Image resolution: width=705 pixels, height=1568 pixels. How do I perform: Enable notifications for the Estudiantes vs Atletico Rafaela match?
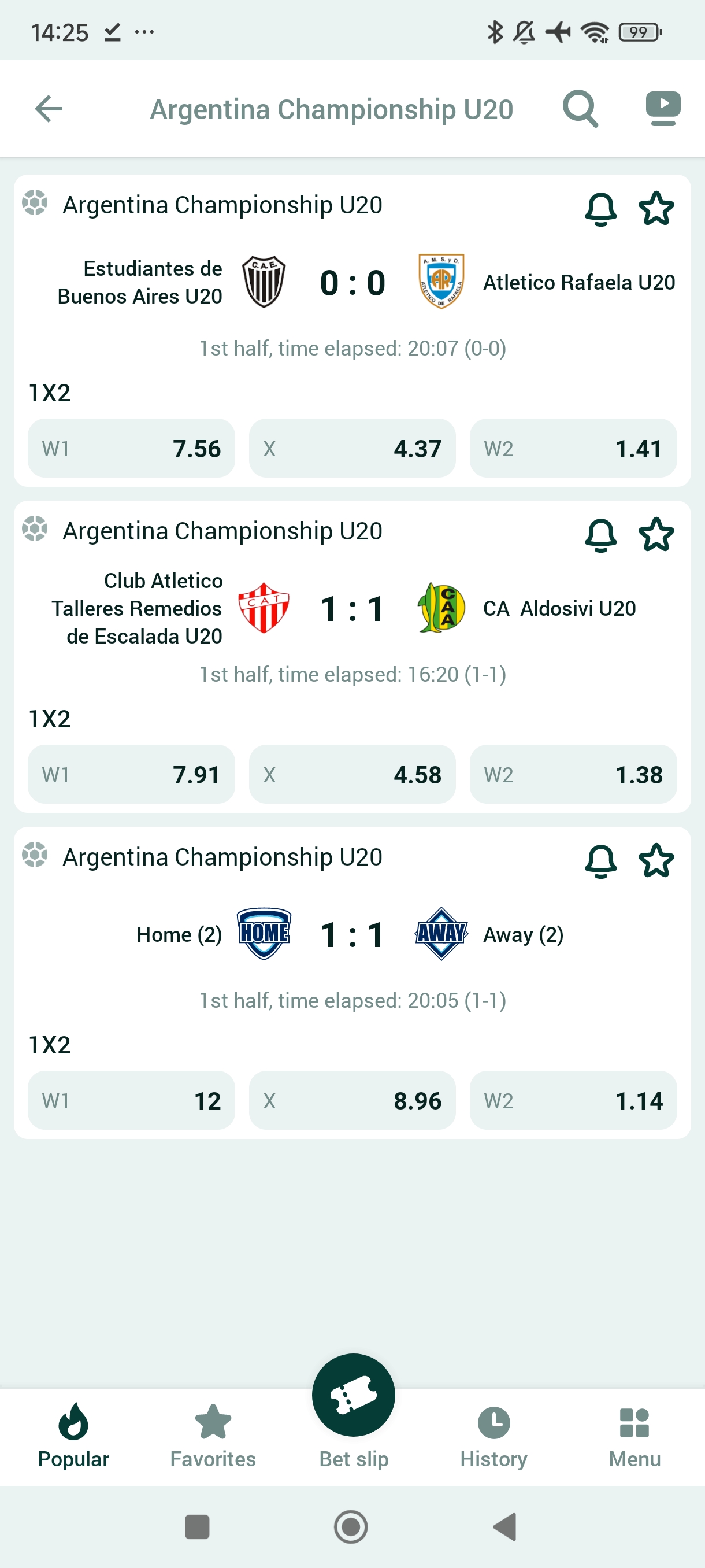coord(600,209)
